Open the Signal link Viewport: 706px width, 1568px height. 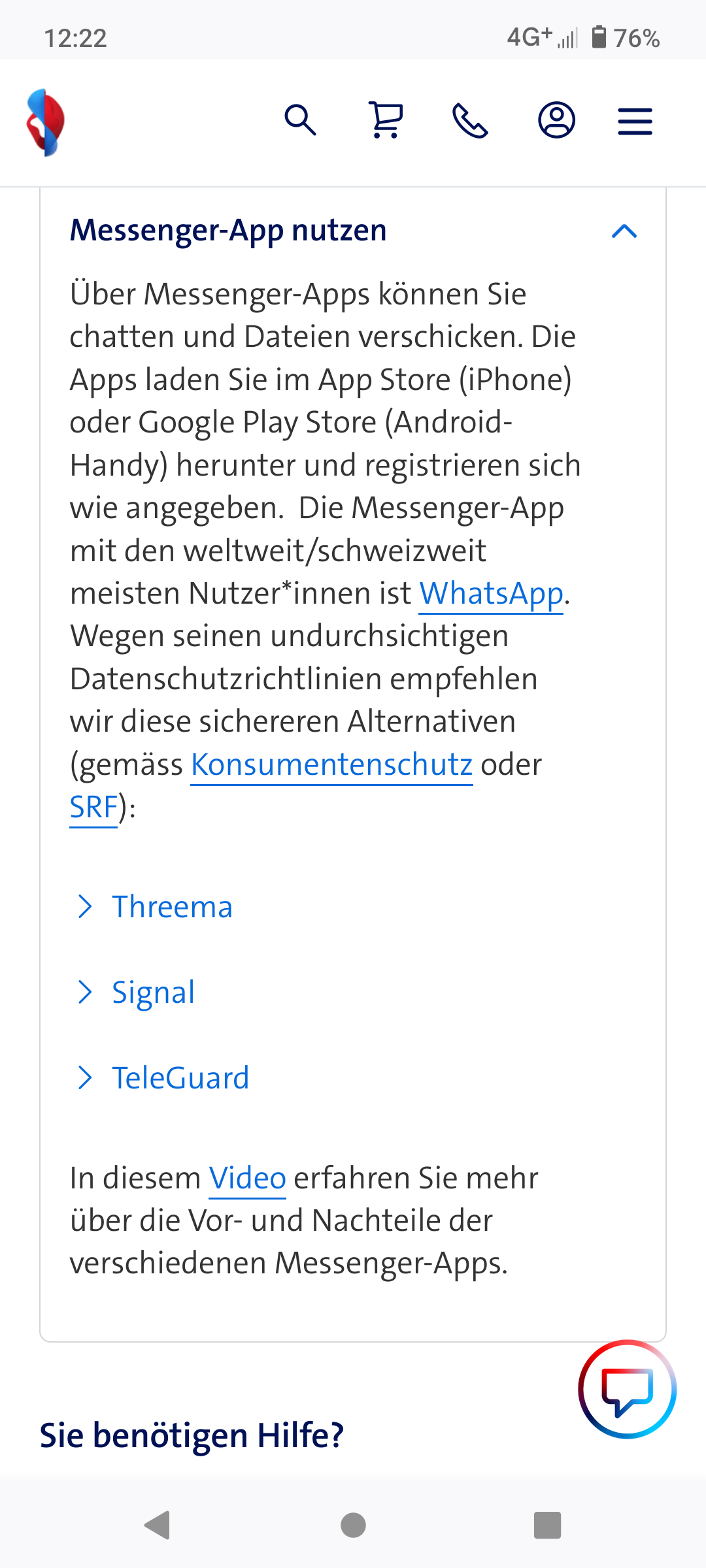pos(153,992)
